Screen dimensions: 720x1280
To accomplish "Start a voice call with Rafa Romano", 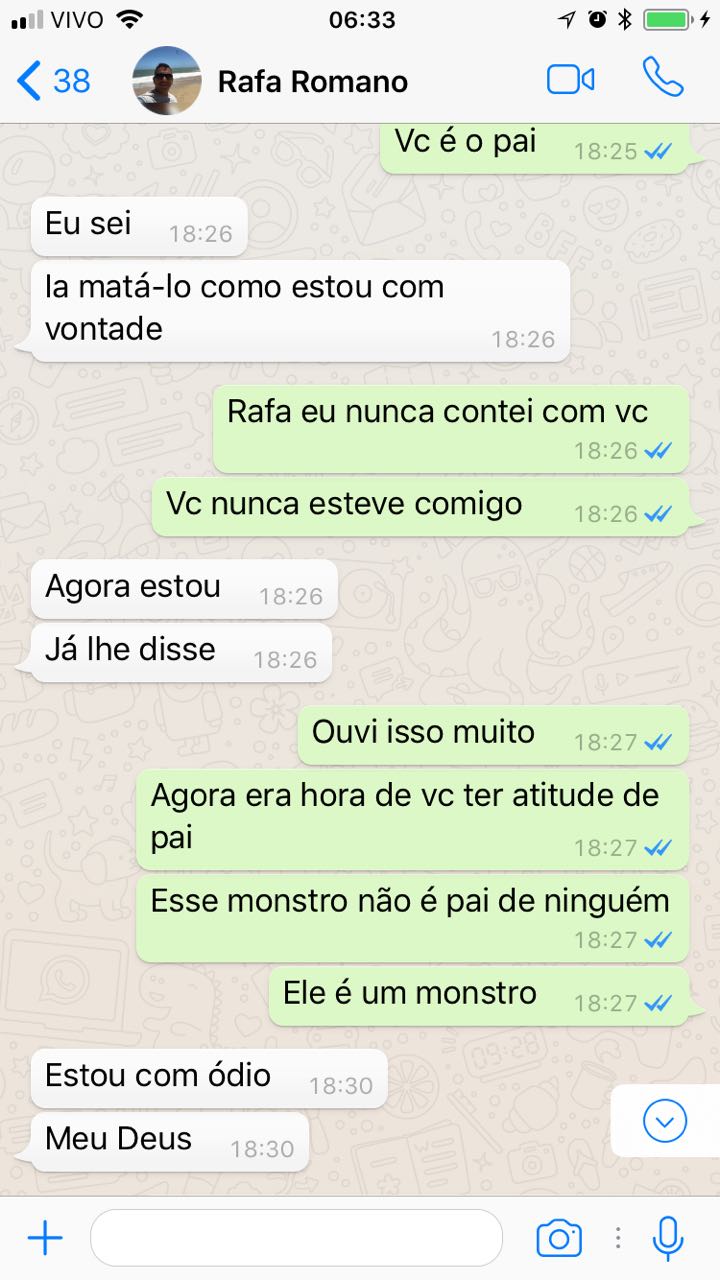I will [663, 77].
